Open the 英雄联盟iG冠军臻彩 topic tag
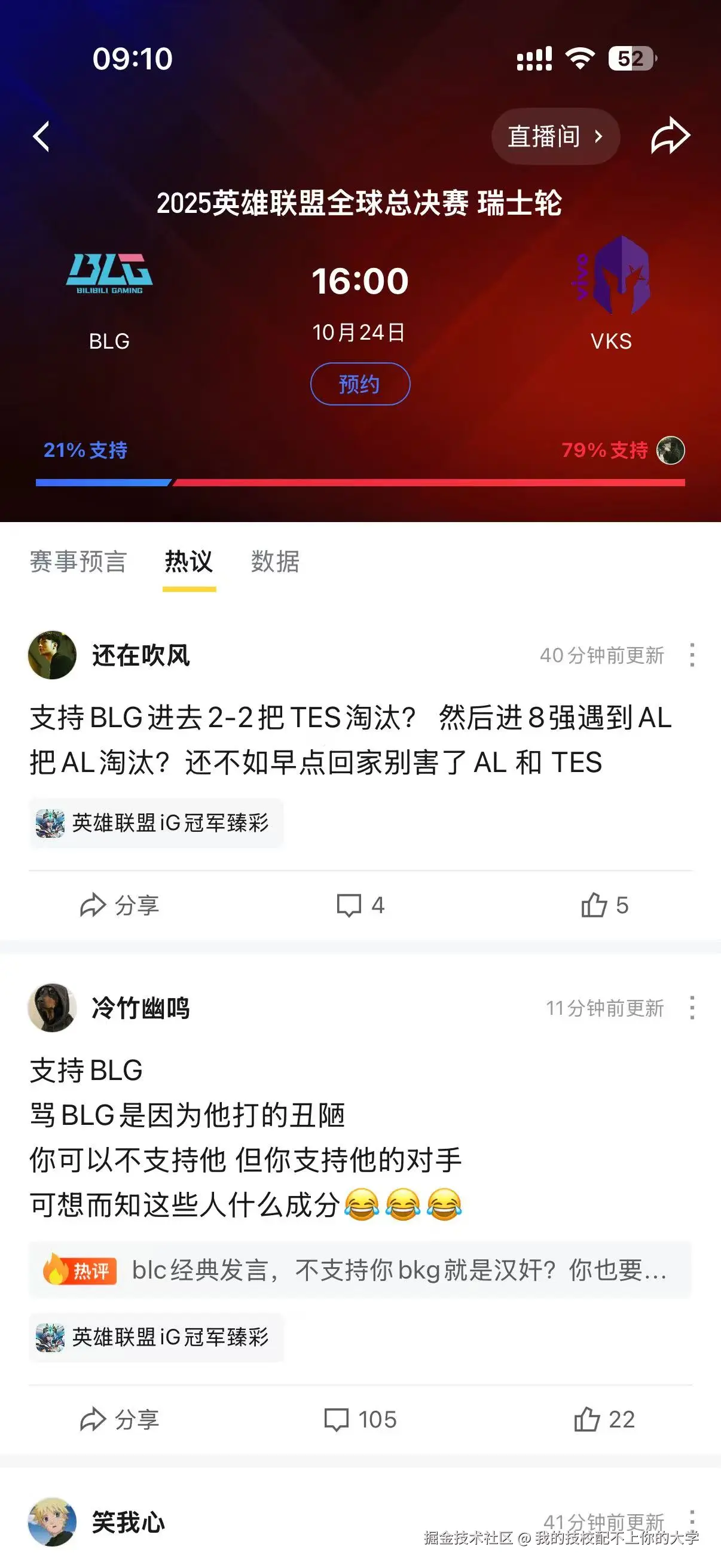This screenshot has width=721, height=1568. tap(156, 823)
